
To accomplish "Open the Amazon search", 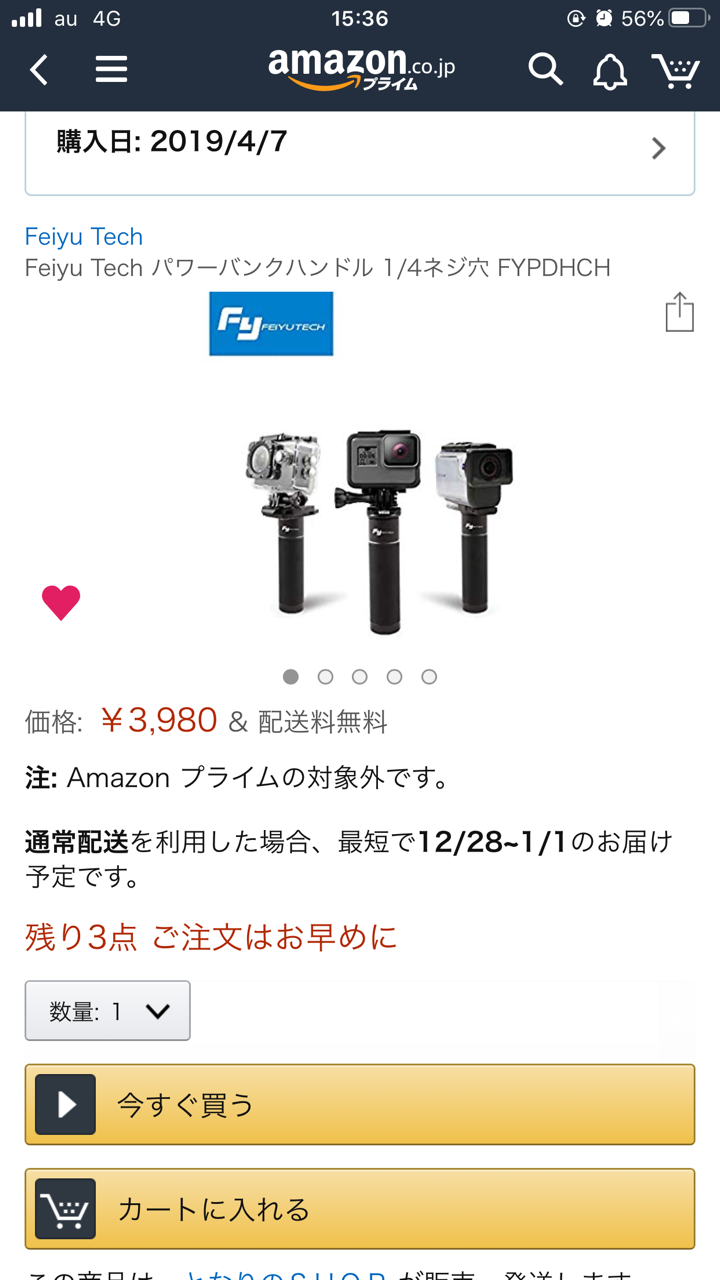I will [x=545, y=70].
